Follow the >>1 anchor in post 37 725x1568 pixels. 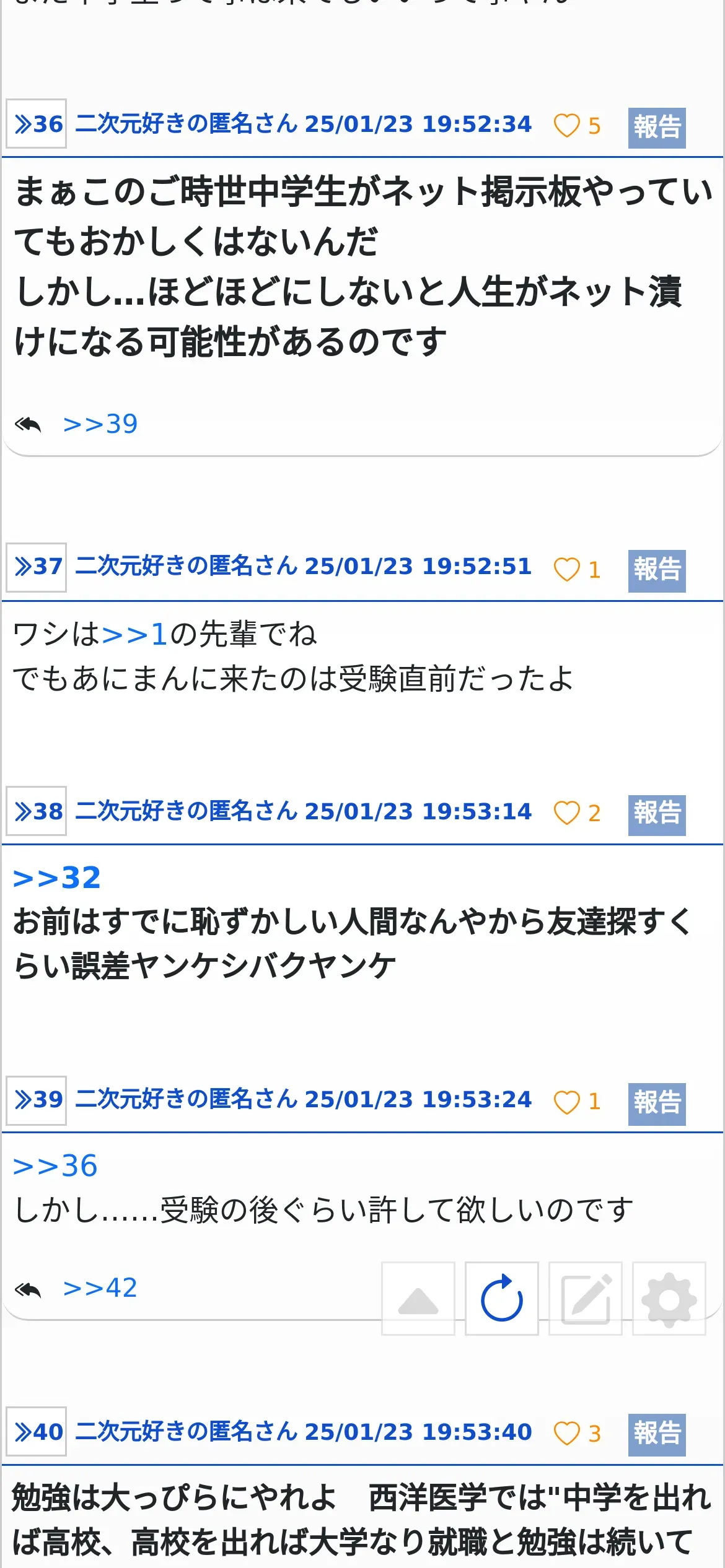[134, 634]
